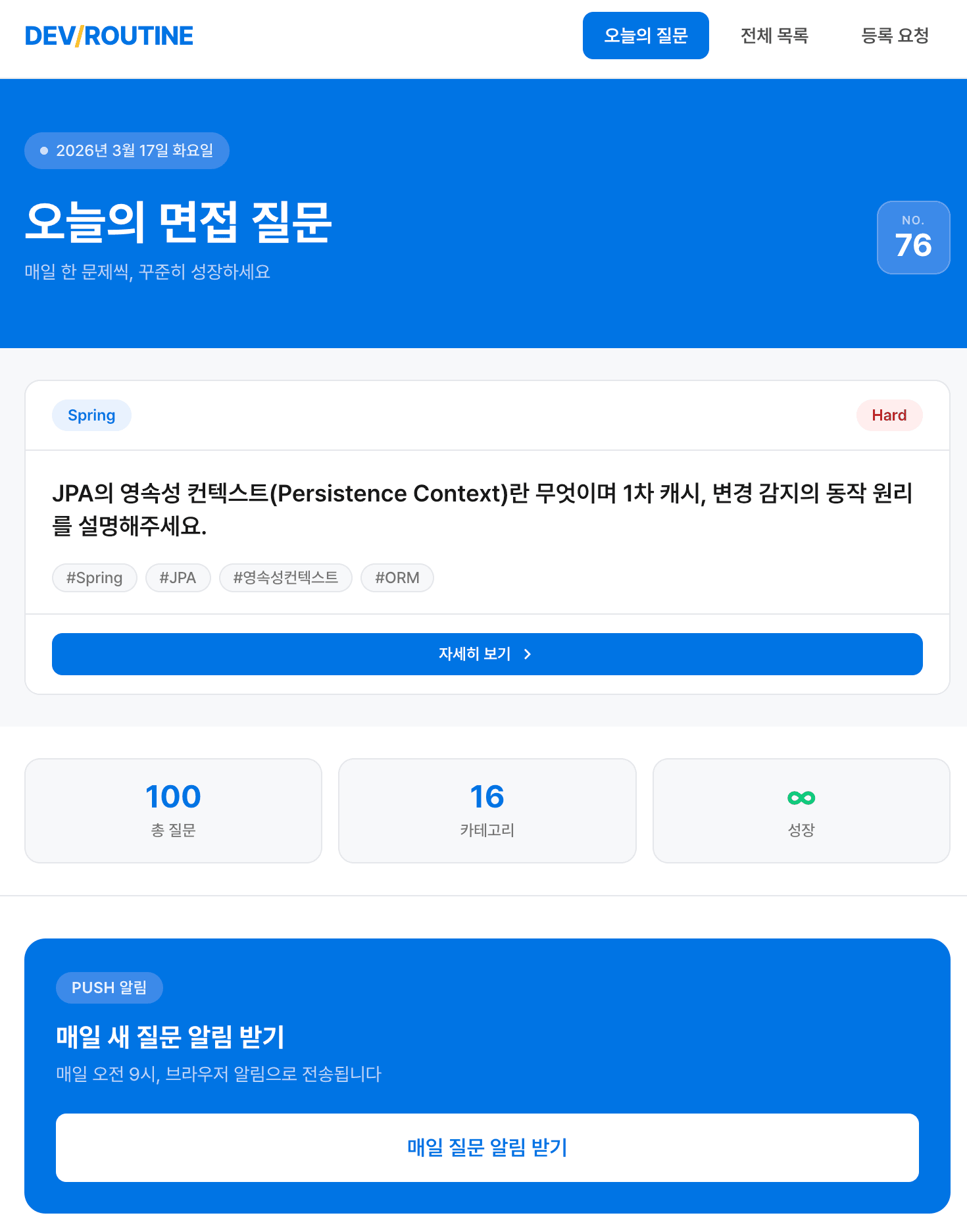Select the #Spring tag
The width and height of the screenshot is (967, 1232).
[x=94, y=577]
